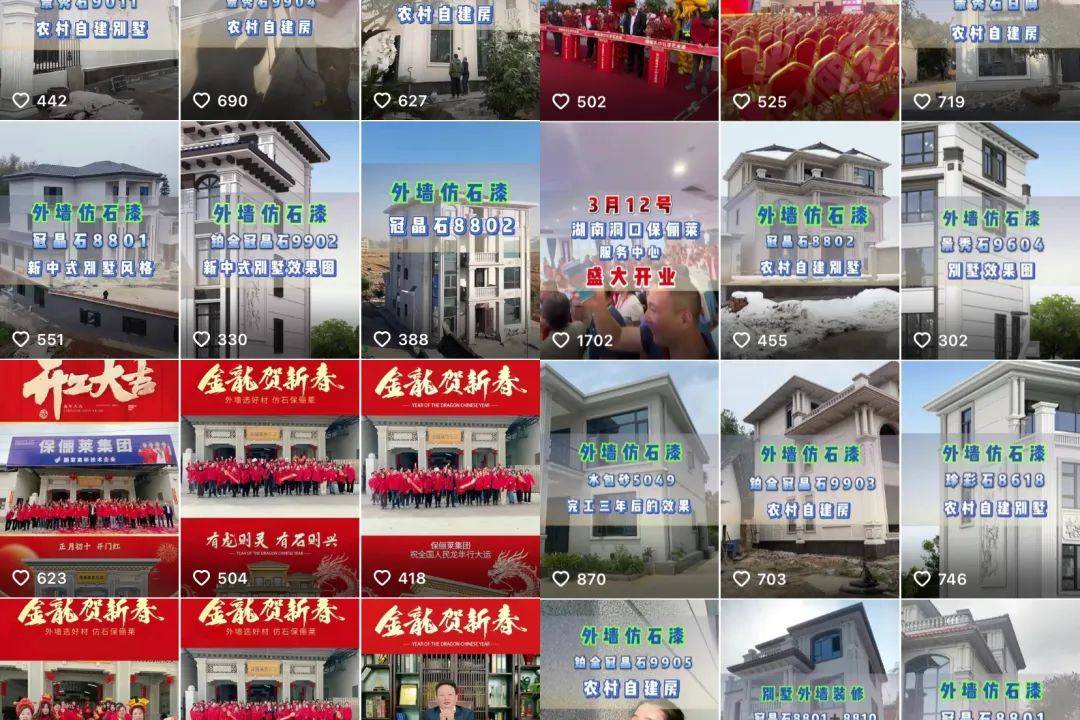Open 金龙贺新春 video with 504 likes
The image size is (1080, 720).
(269, 478)
